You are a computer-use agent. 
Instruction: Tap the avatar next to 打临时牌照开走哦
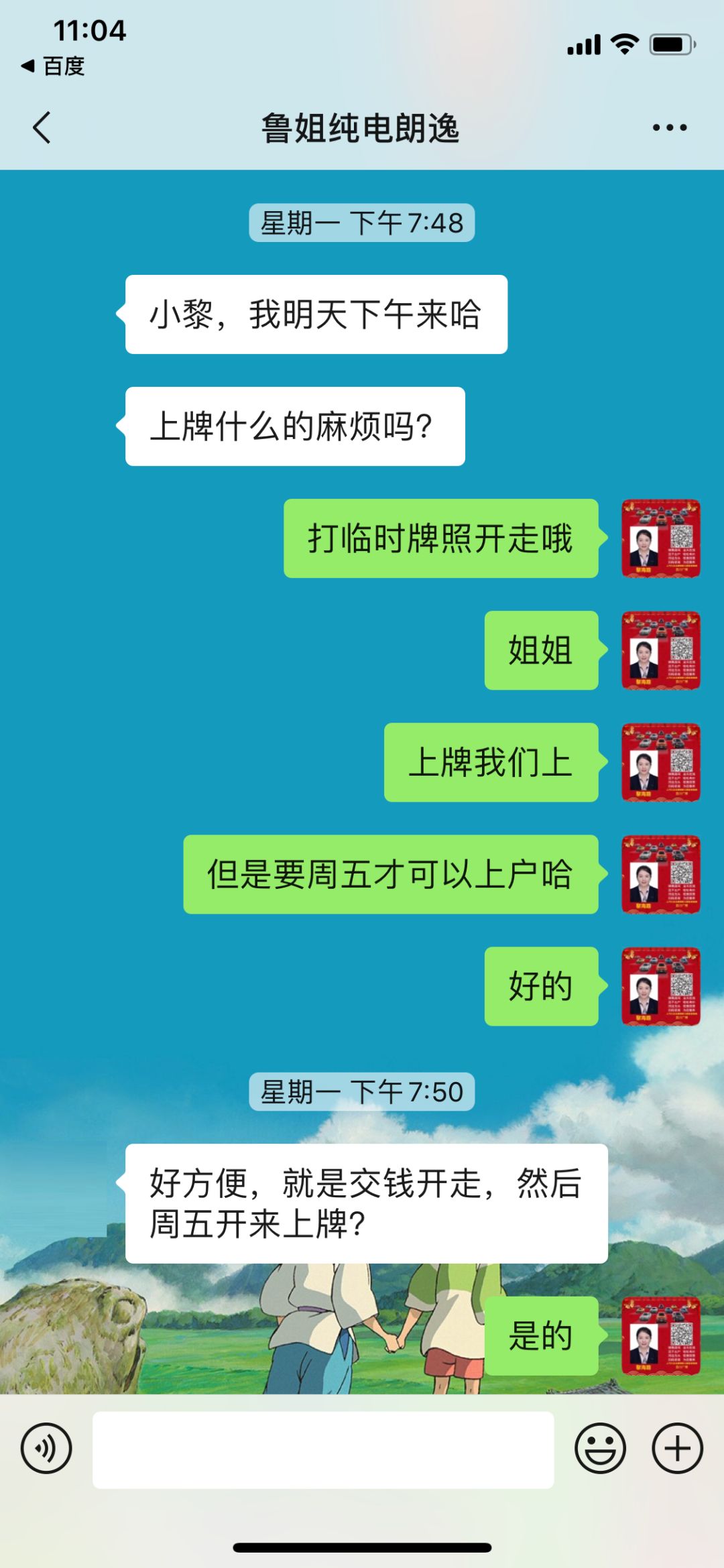[660, 538]
